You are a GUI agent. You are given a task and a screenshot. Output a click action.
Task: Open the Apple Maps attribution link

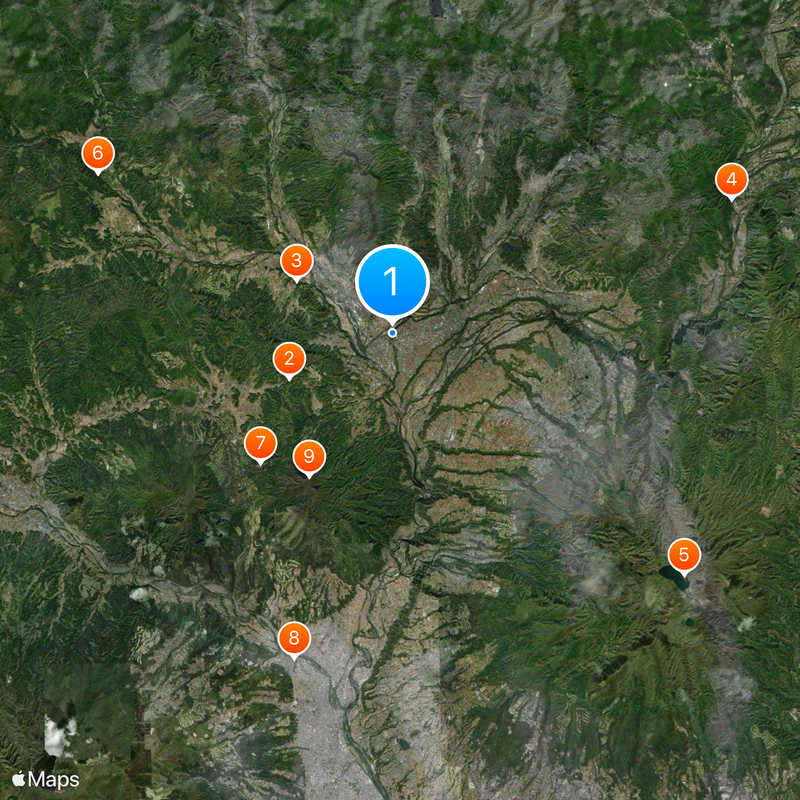[46, 777]
